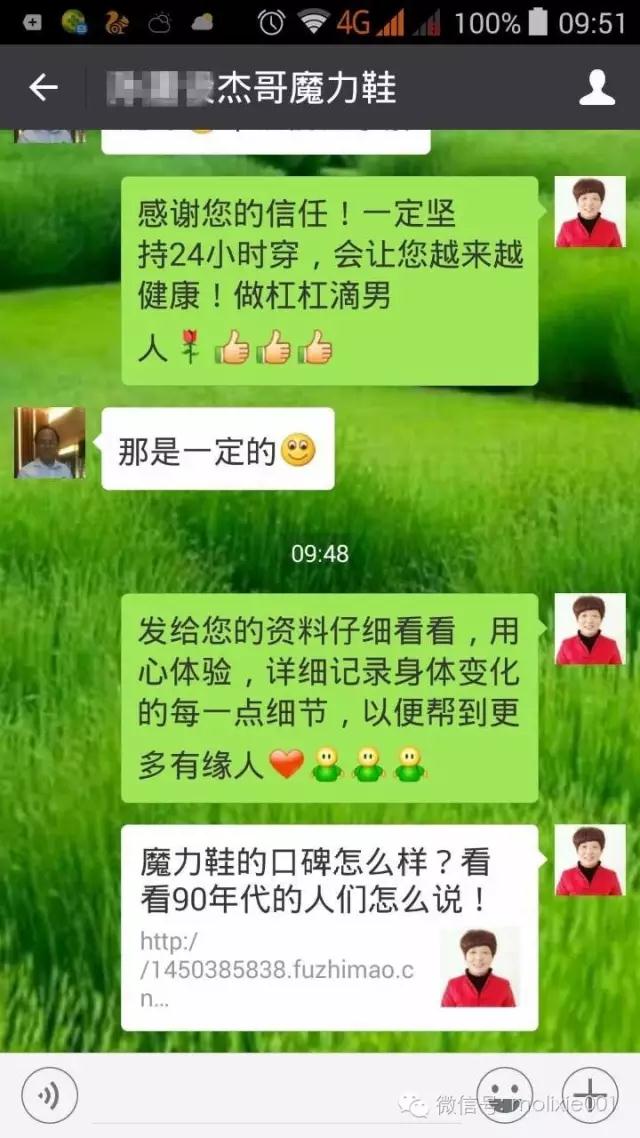Go back using the top-left arrow
This screenshot has width=640, height=1138.
[43, 88]
